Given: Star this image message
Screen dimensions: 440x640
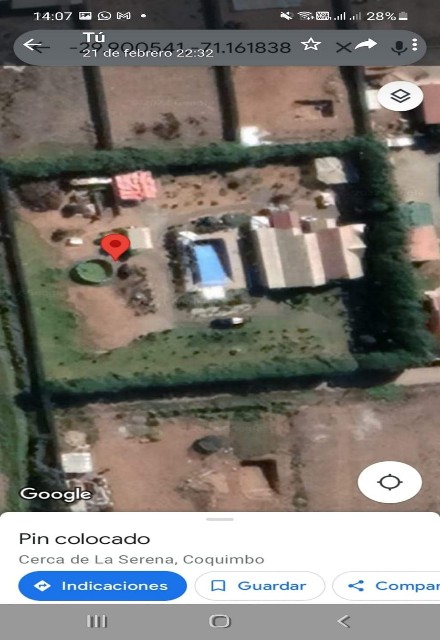Looking at the screenshot, I should (x=311, y=44).
